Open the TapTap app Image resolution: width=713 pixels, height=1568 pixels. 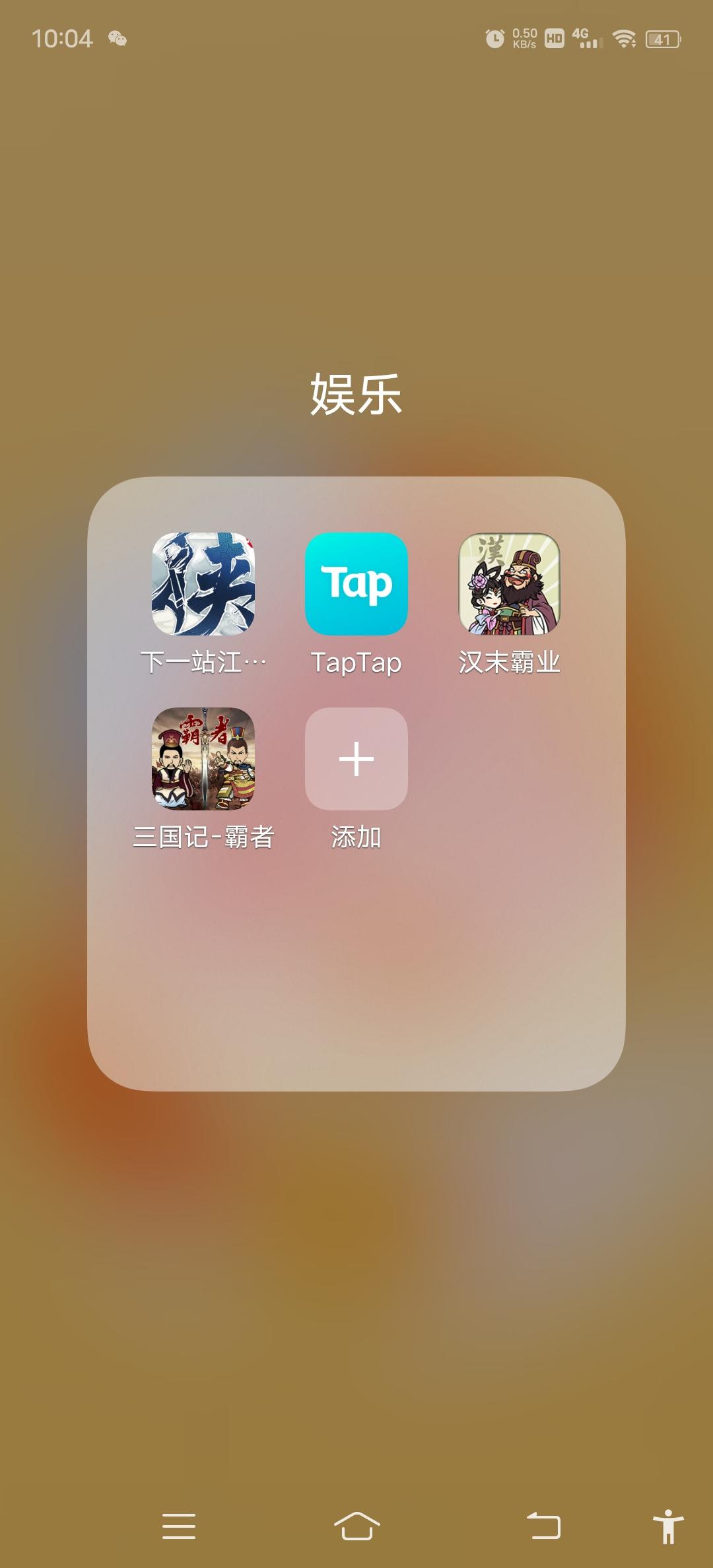pos(356,583)
